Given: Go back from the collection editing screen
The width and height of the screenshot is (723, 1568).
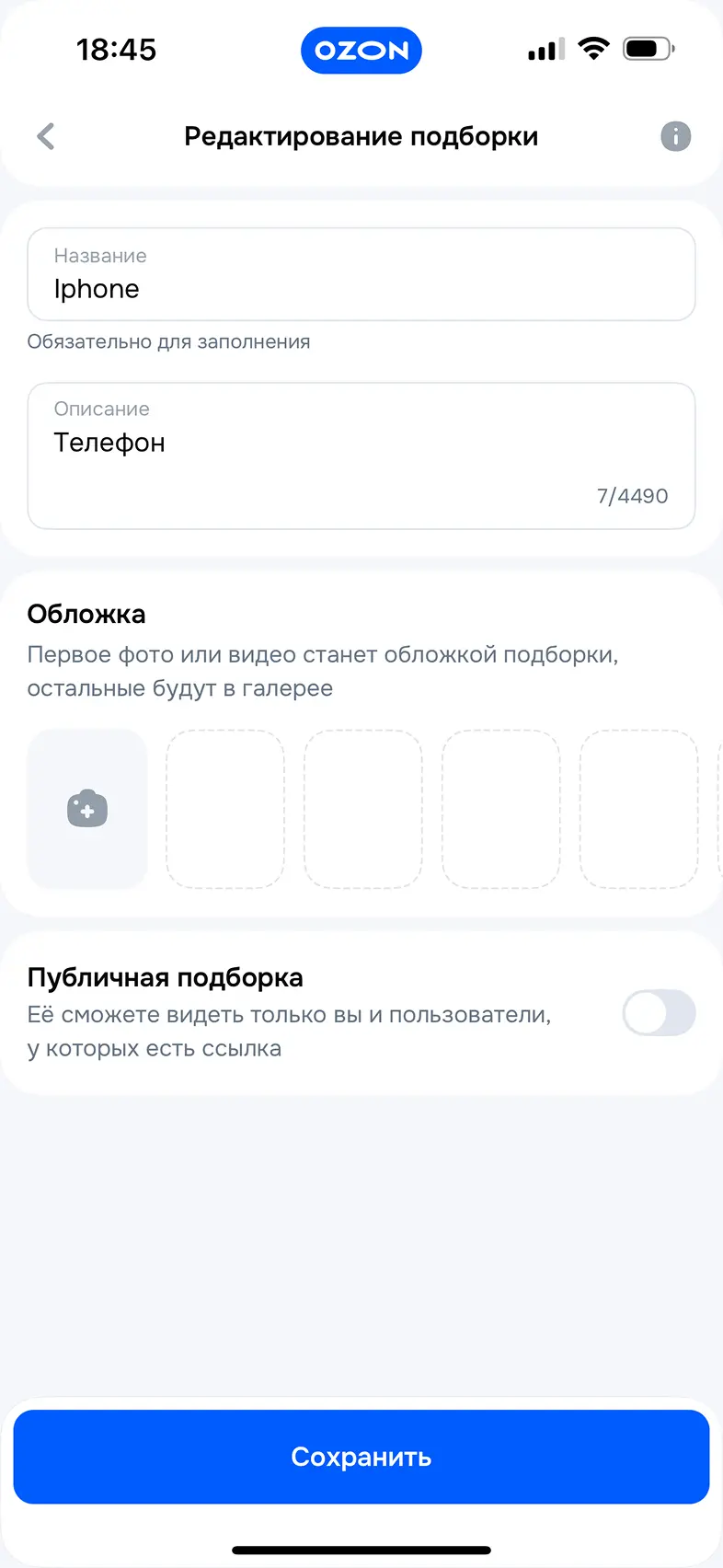Looking at the screenshot, I should pyautogui.click(x=46, y=136).
